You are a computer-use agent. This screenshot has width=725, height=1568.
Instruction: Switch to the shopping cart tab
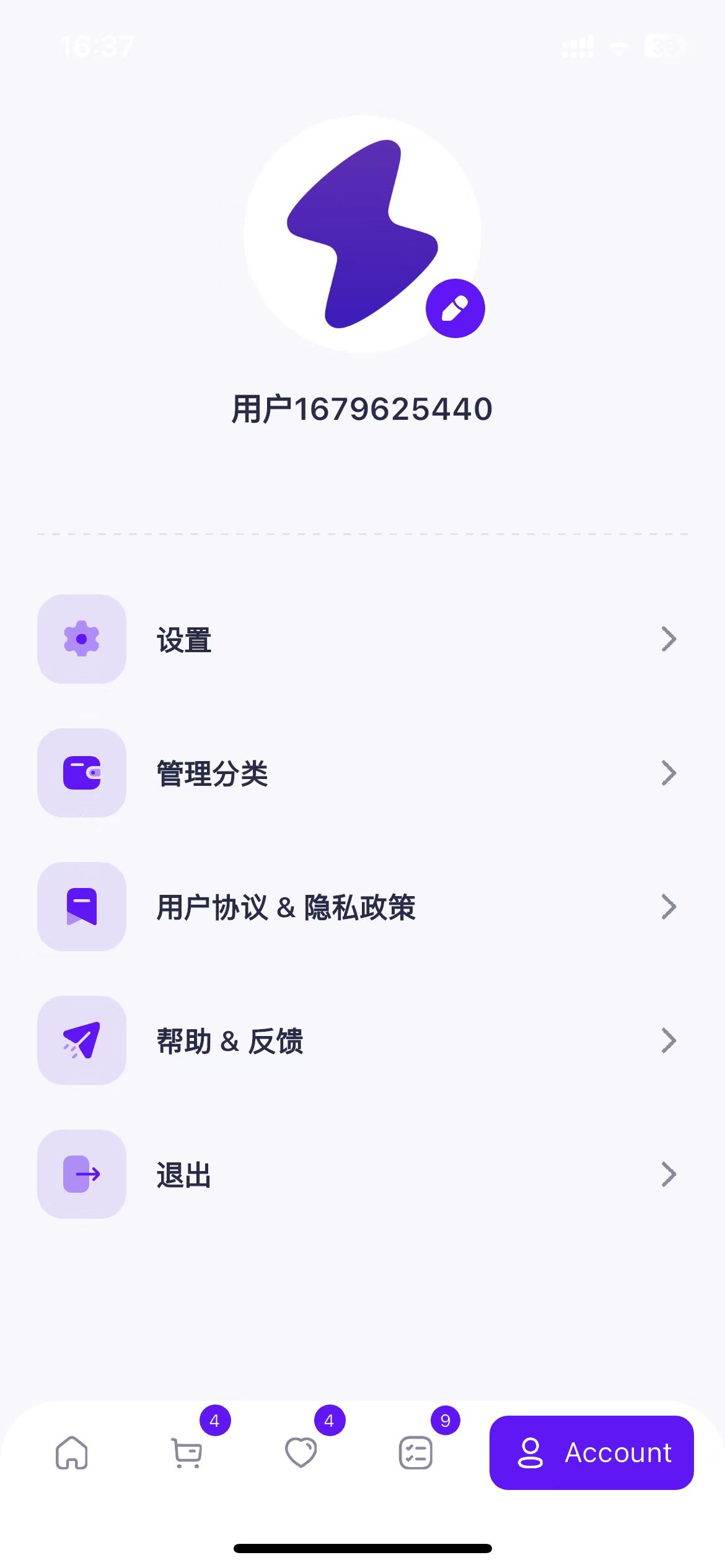(187, 1453)
